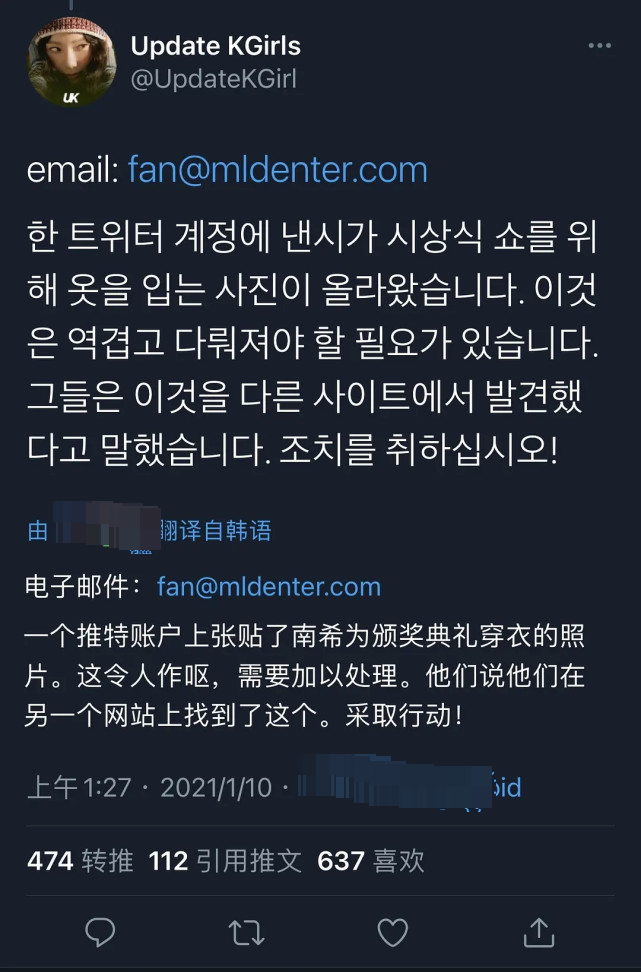Share this tweet
This screenshot has width=641, height=972.
[539, 932]
